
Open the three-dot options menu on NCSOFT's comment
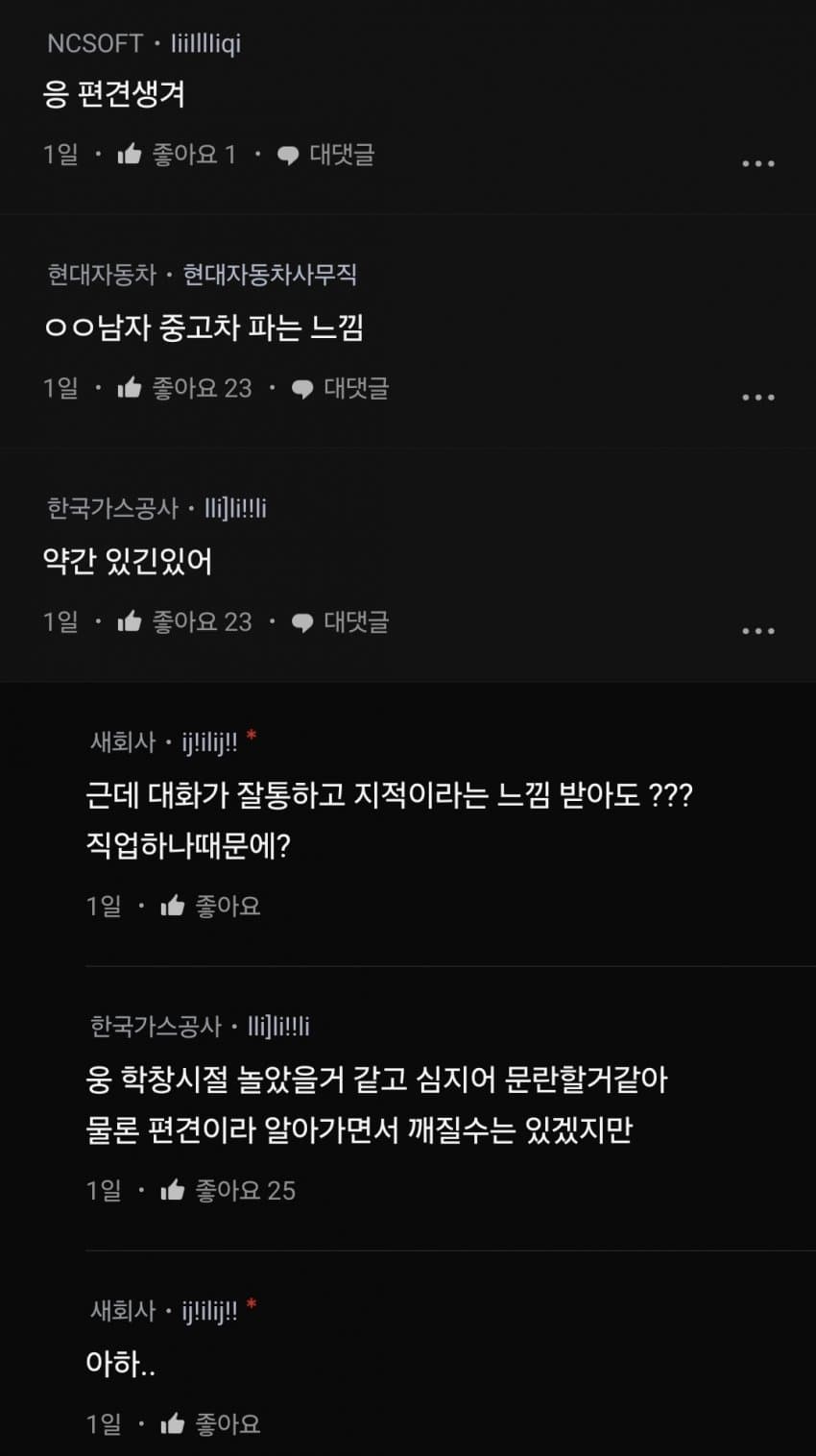(759, 162)
